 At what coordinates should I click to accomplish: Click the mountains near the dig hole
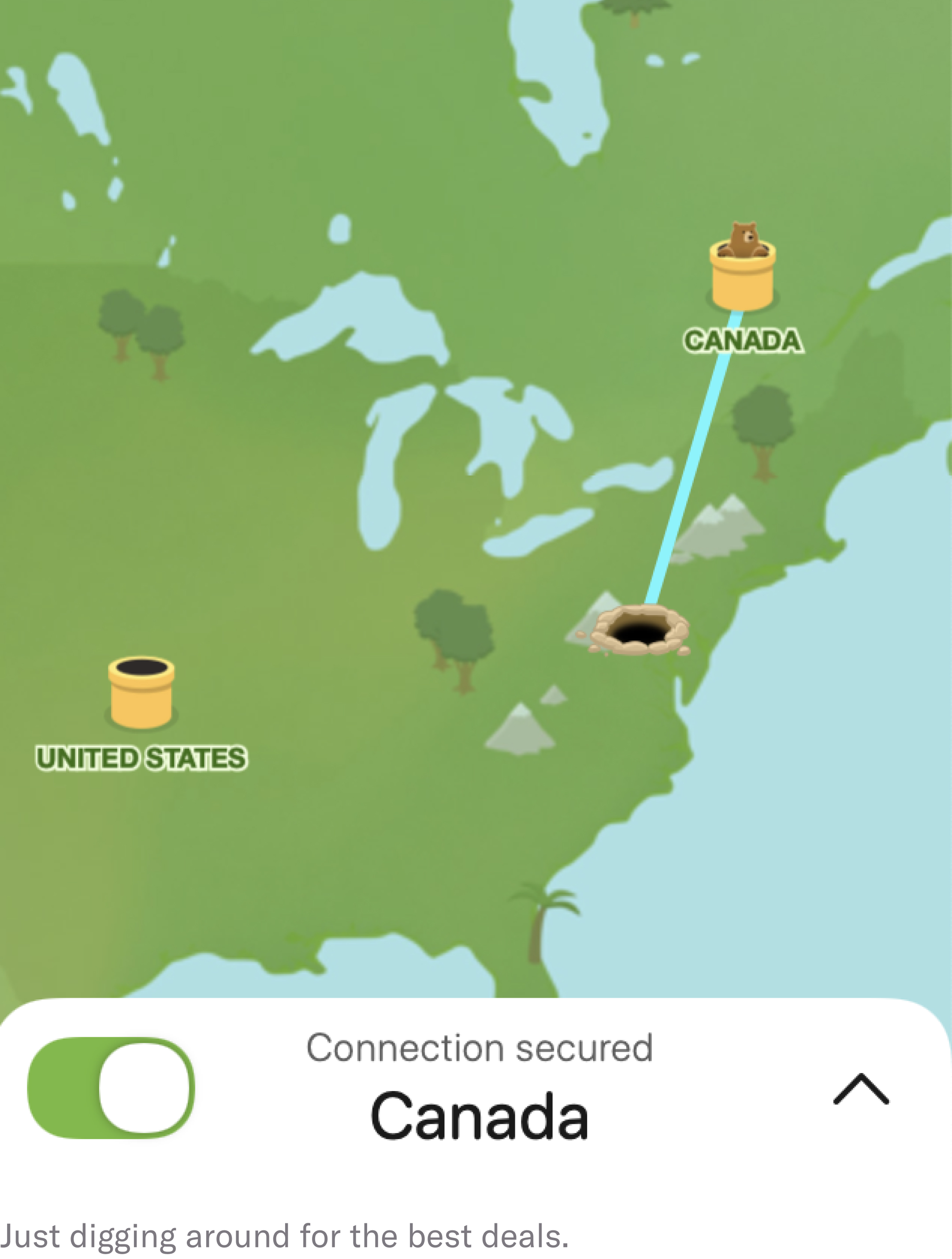tap(723, 529)
